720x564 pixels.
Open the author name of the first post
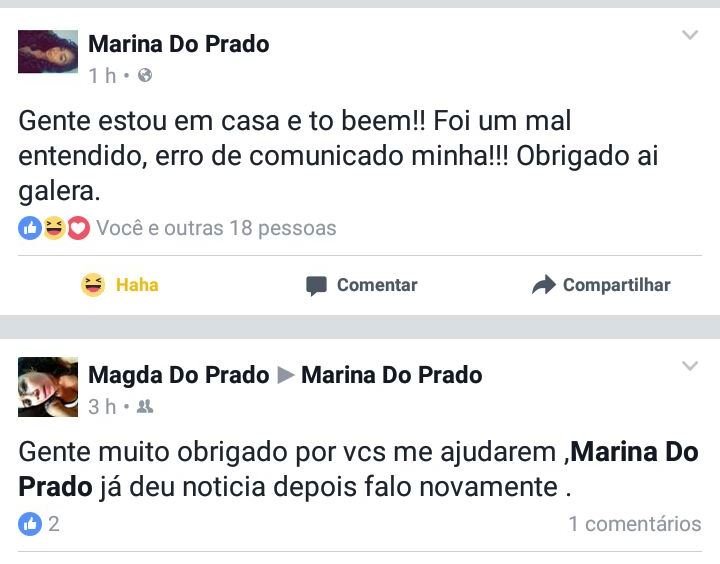click(178, 43)
